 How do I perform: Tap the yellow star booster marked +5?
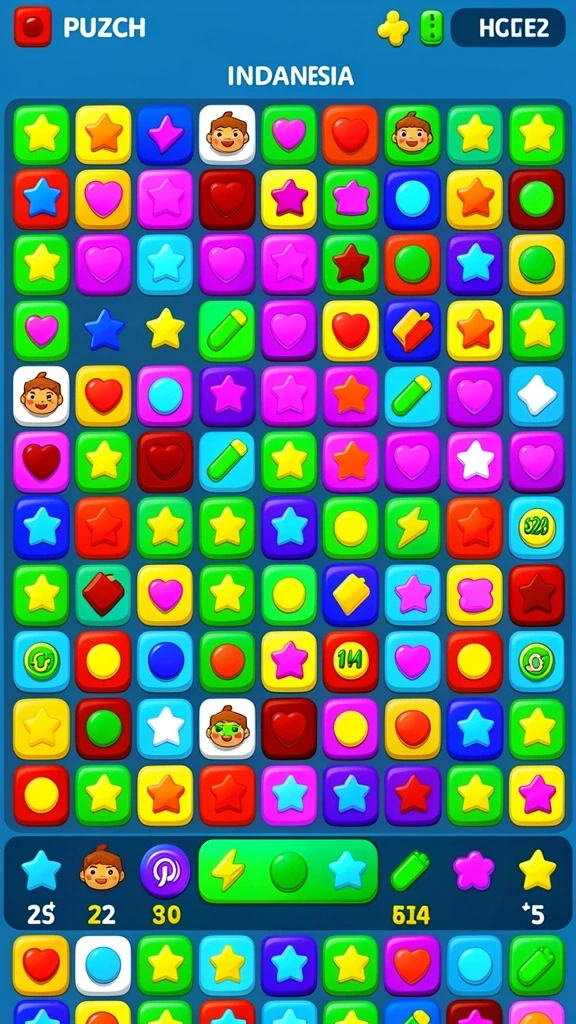click(x=537, y=870)
